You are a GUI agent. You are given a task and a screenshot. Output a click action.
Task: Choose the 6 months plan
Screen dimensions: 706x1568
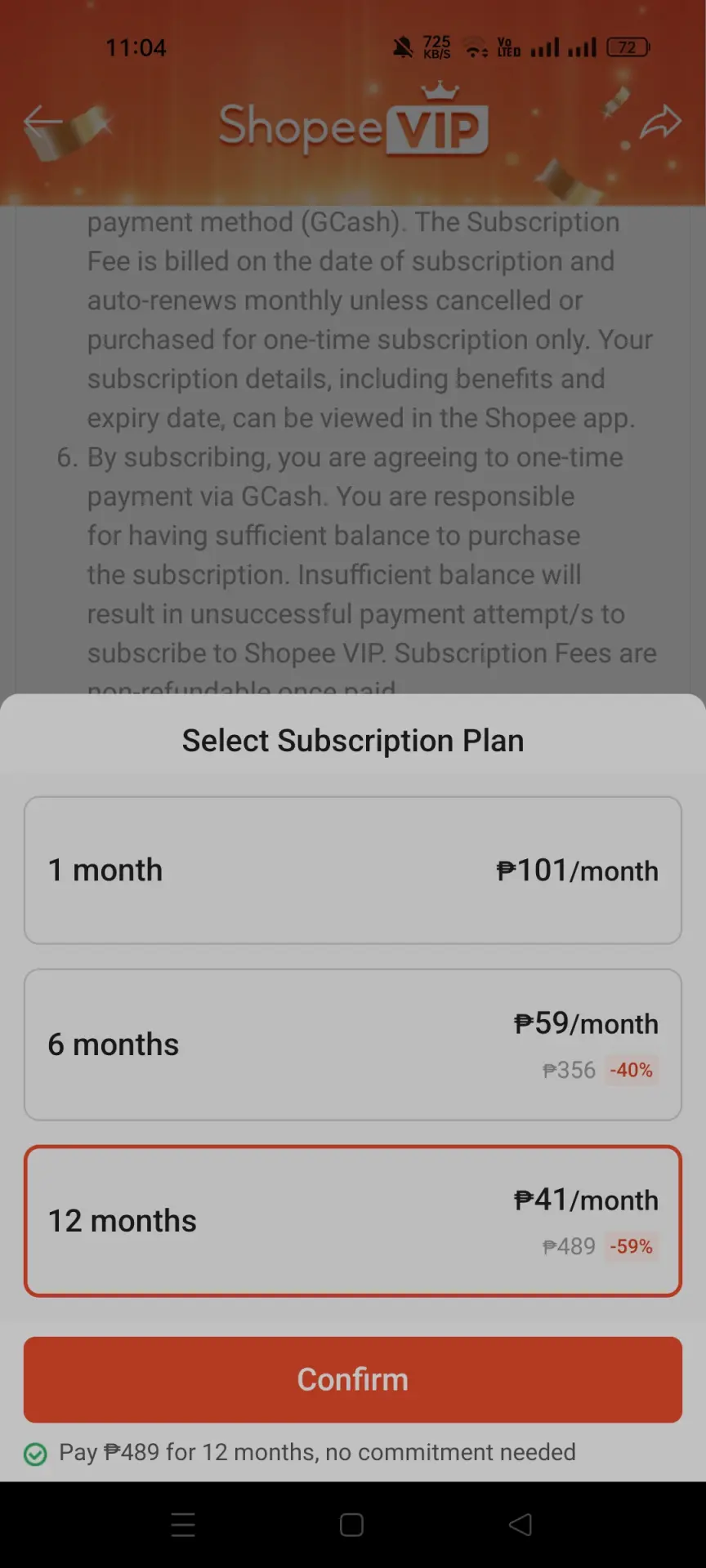[x=353, y=1045]
